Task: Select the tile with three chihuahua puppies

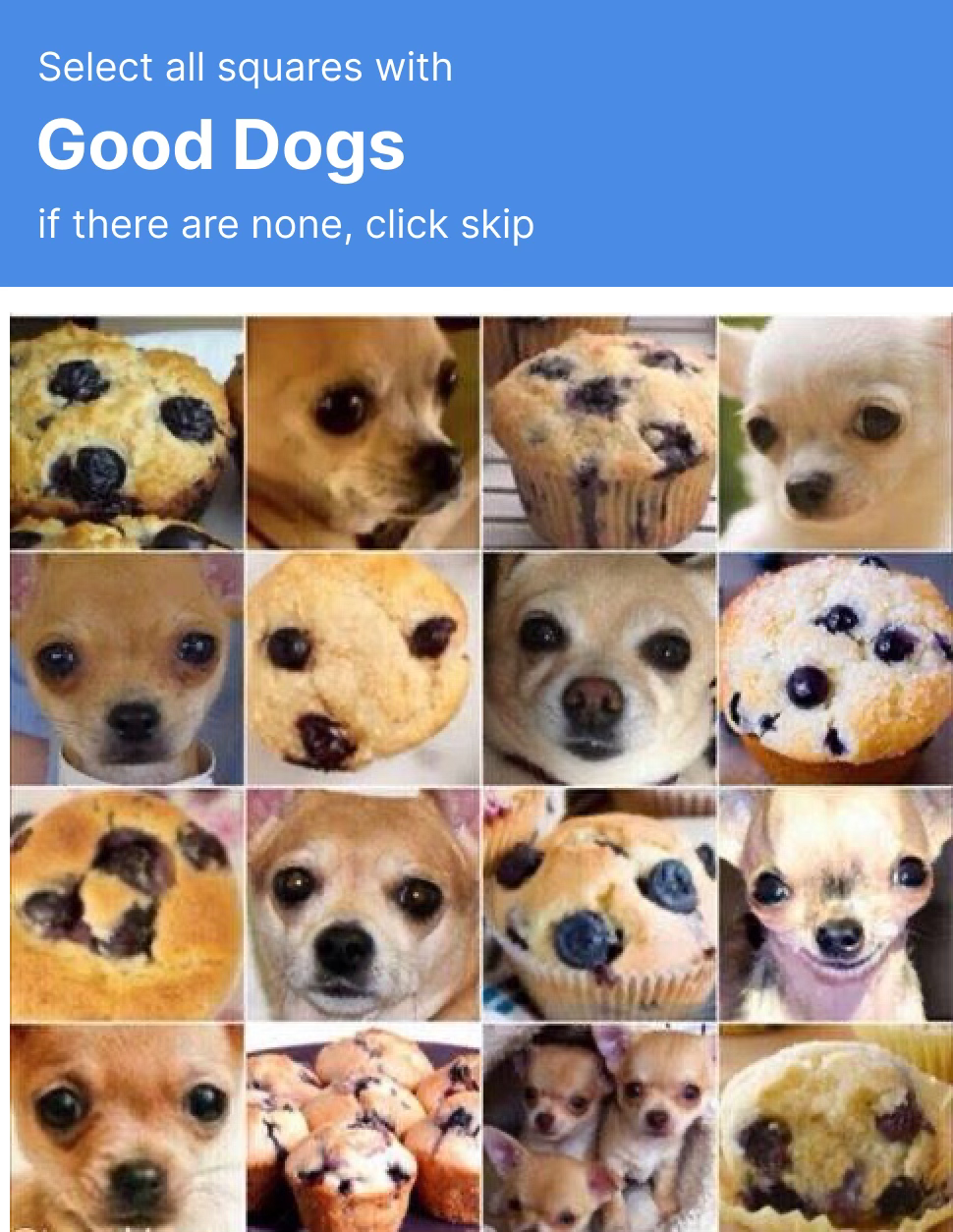Action: pos(599,1127)
